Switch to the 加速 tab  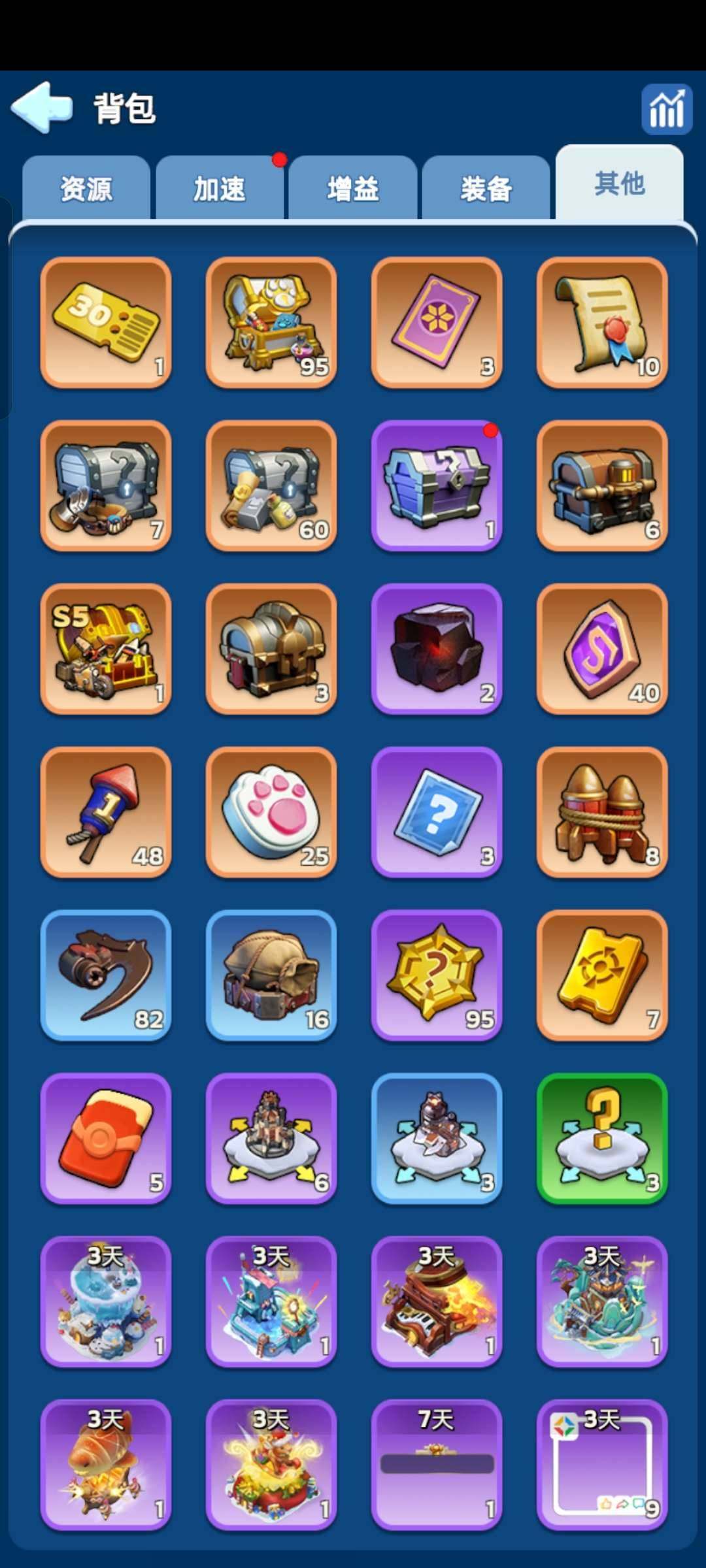tap(220, 189)
